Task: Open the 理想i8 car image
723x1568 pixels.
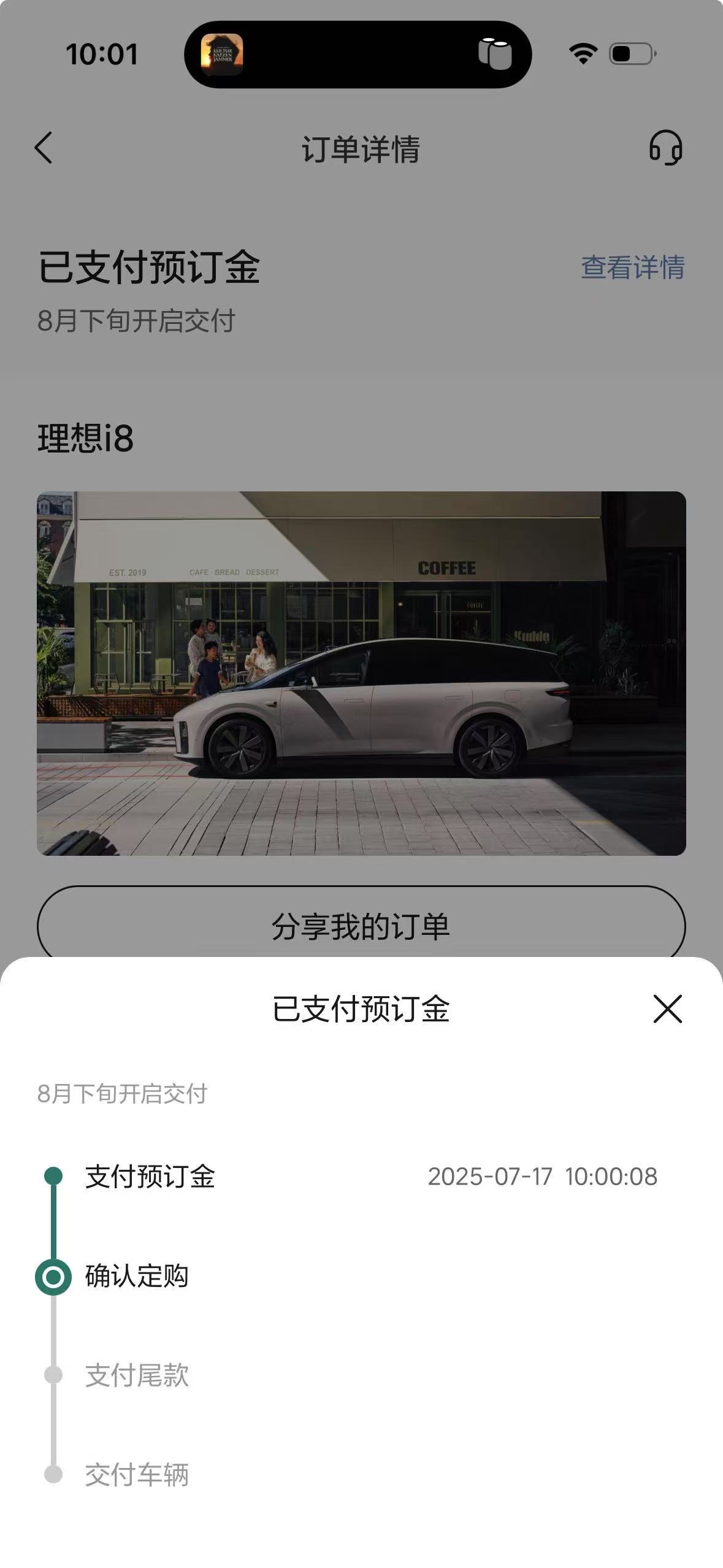Action: pyautogui.click(x=361, y=673)
